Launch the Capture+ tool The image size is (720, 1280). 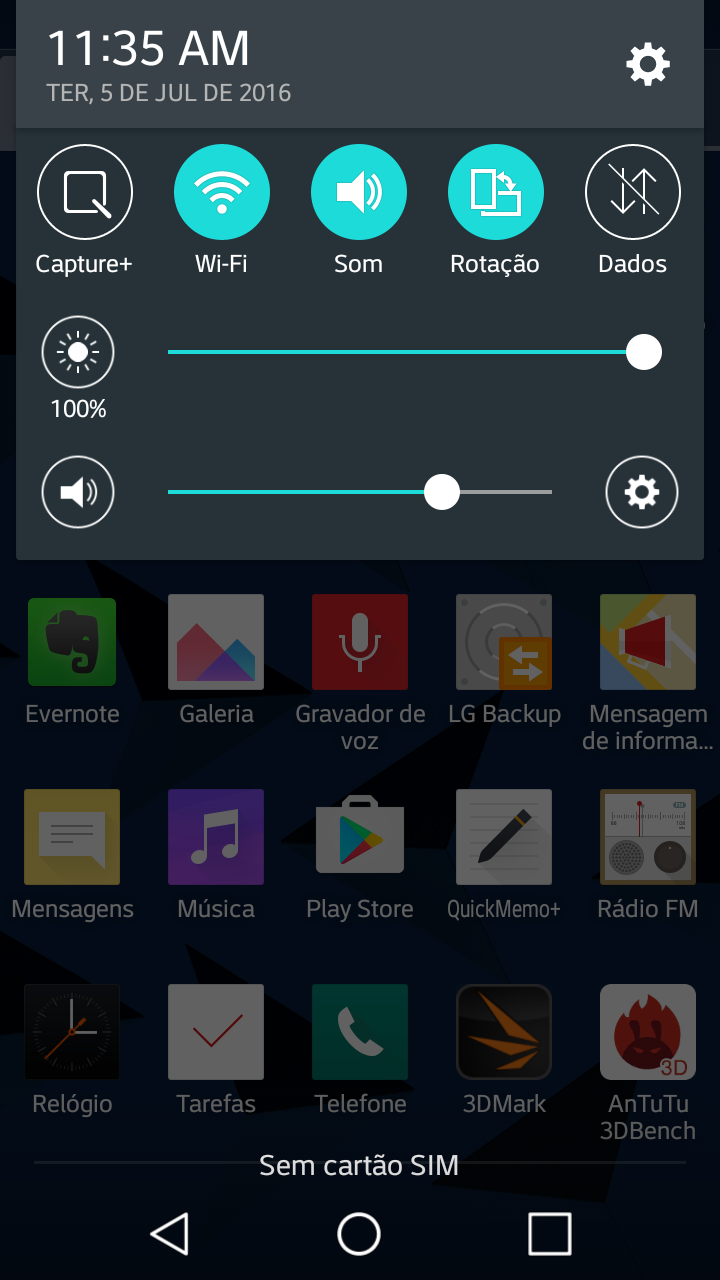(x=85, y=193)
